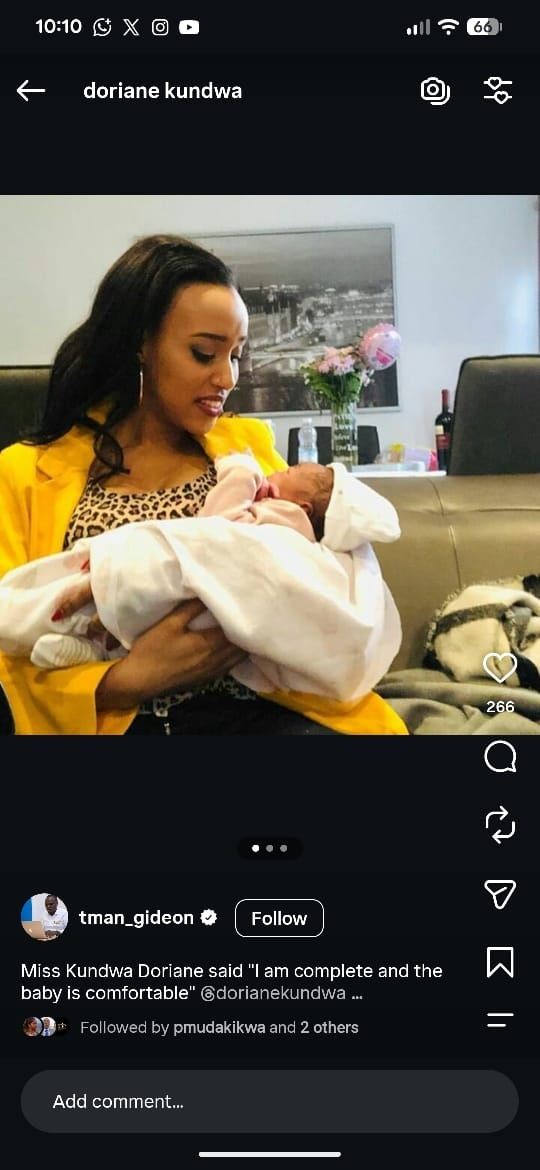View who follows: pmudakikwa and 2 others
The height and width of the screenshot is (1170, 540).
[x=219, y=1027]
